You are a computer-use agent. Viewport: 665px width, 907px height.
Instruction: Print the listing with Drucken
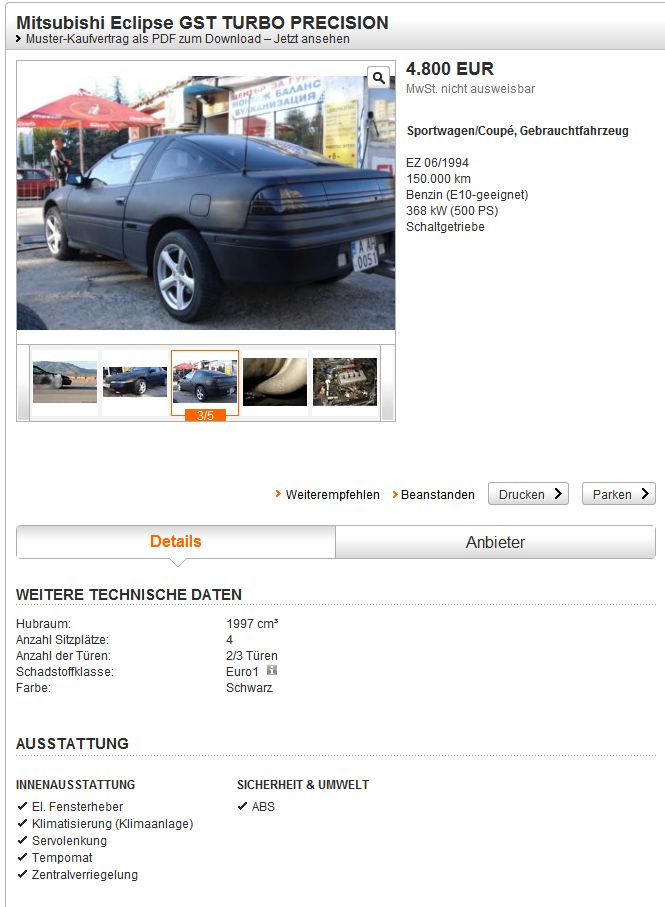528,494
